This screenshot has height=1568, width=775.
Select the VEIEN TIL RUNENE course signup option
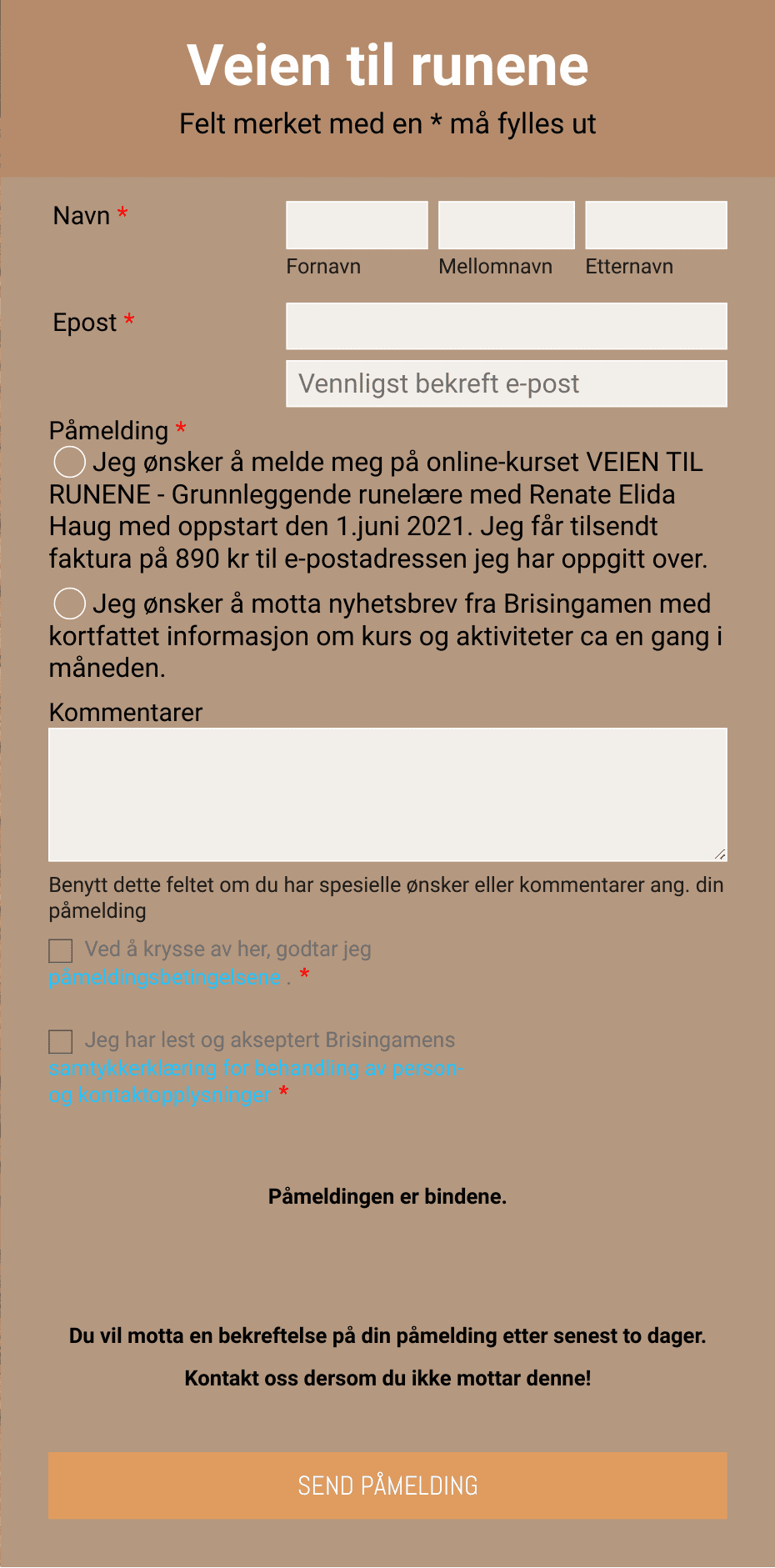coord(70,462)
